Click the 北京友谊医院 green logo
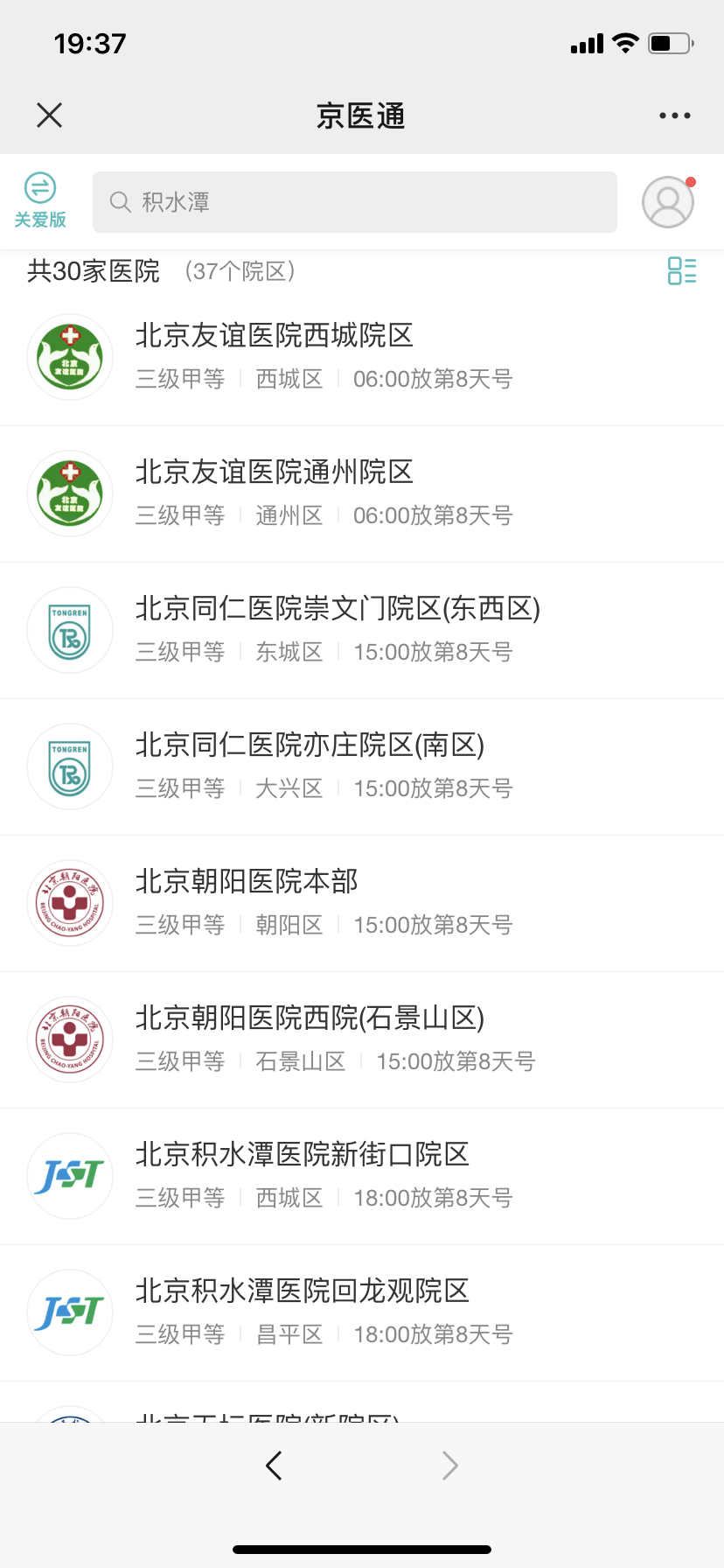This screenshot has width=724, height=1568. coord(70,357)
